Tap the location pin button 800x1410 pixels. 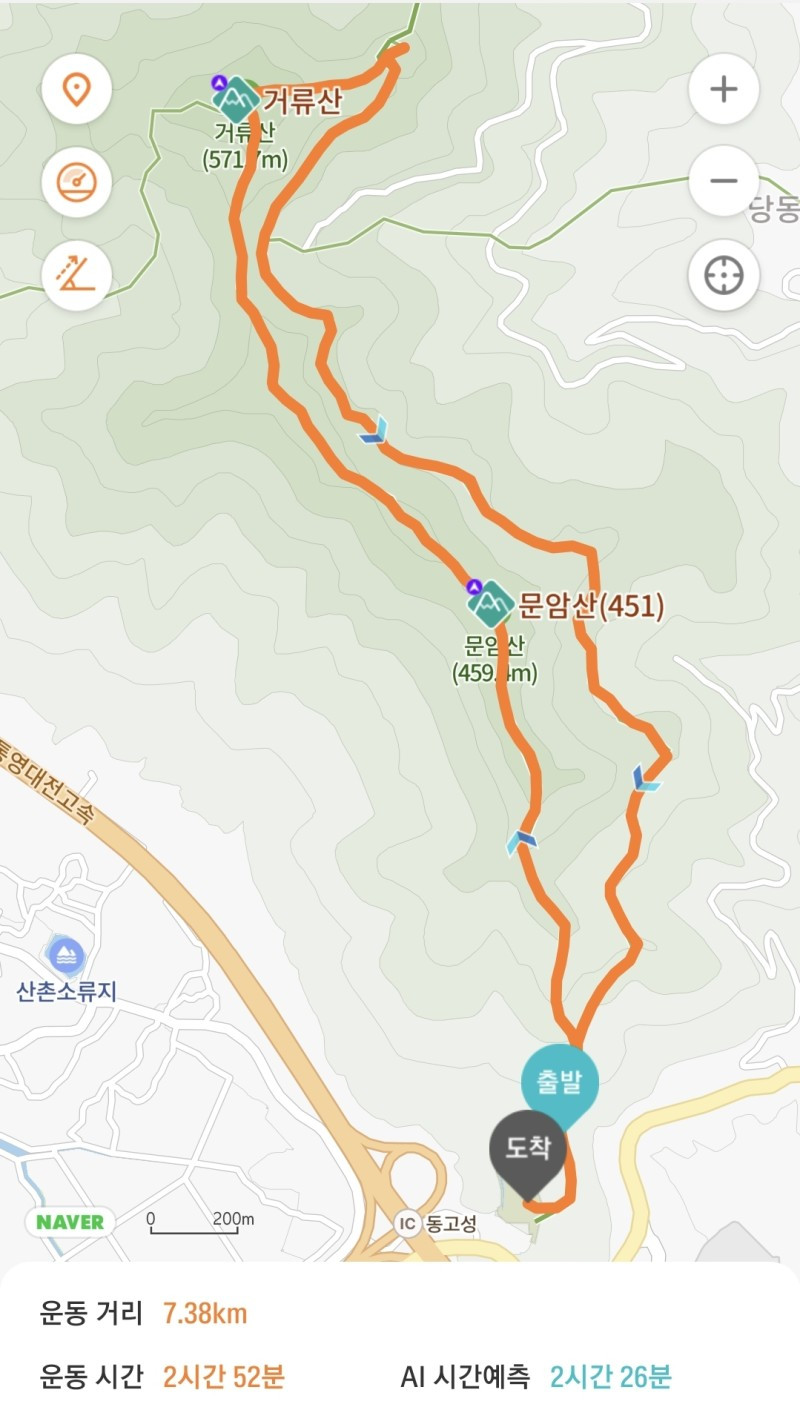76,89
